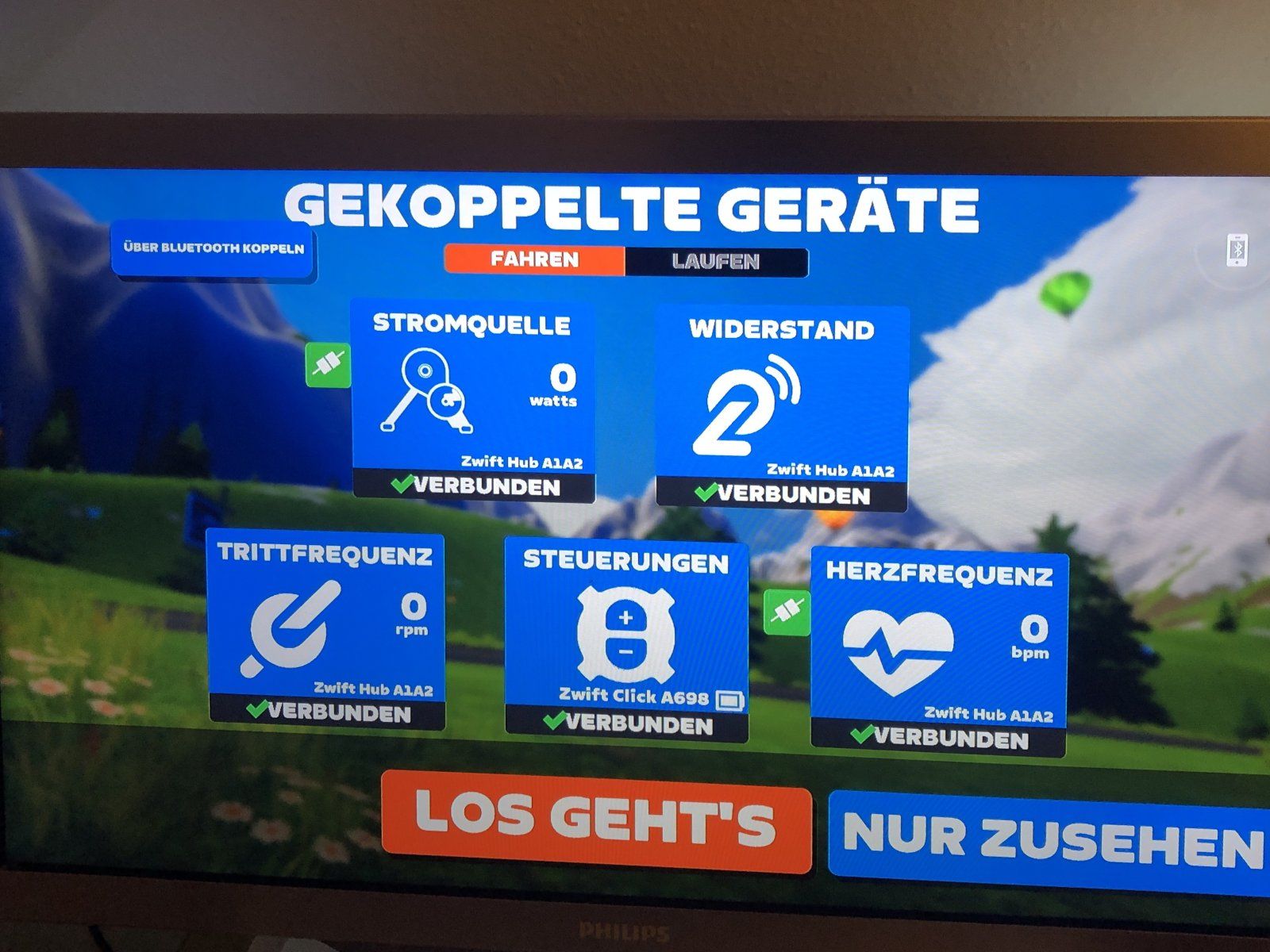
Task: Tap Über Bluetooth koppeln button
Action: coord(213,249)
